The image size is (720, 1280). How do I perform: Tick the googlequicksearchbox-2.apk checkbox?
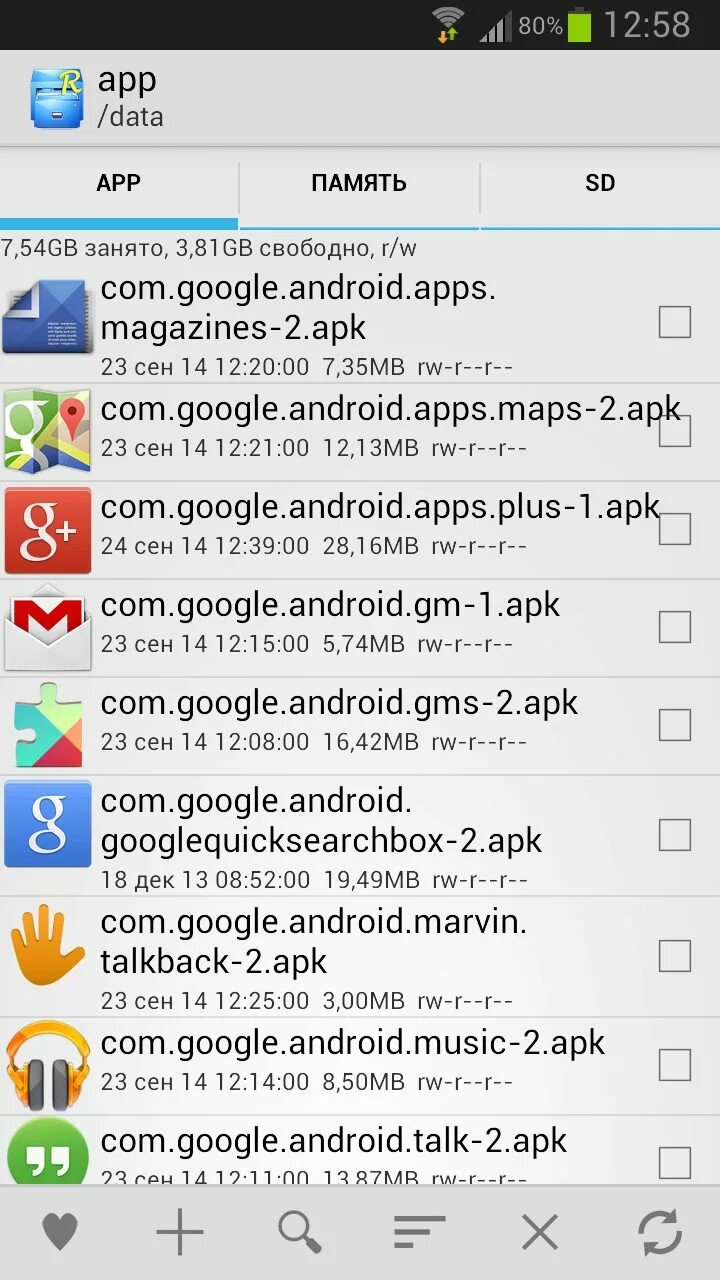[x=675, y=835]
